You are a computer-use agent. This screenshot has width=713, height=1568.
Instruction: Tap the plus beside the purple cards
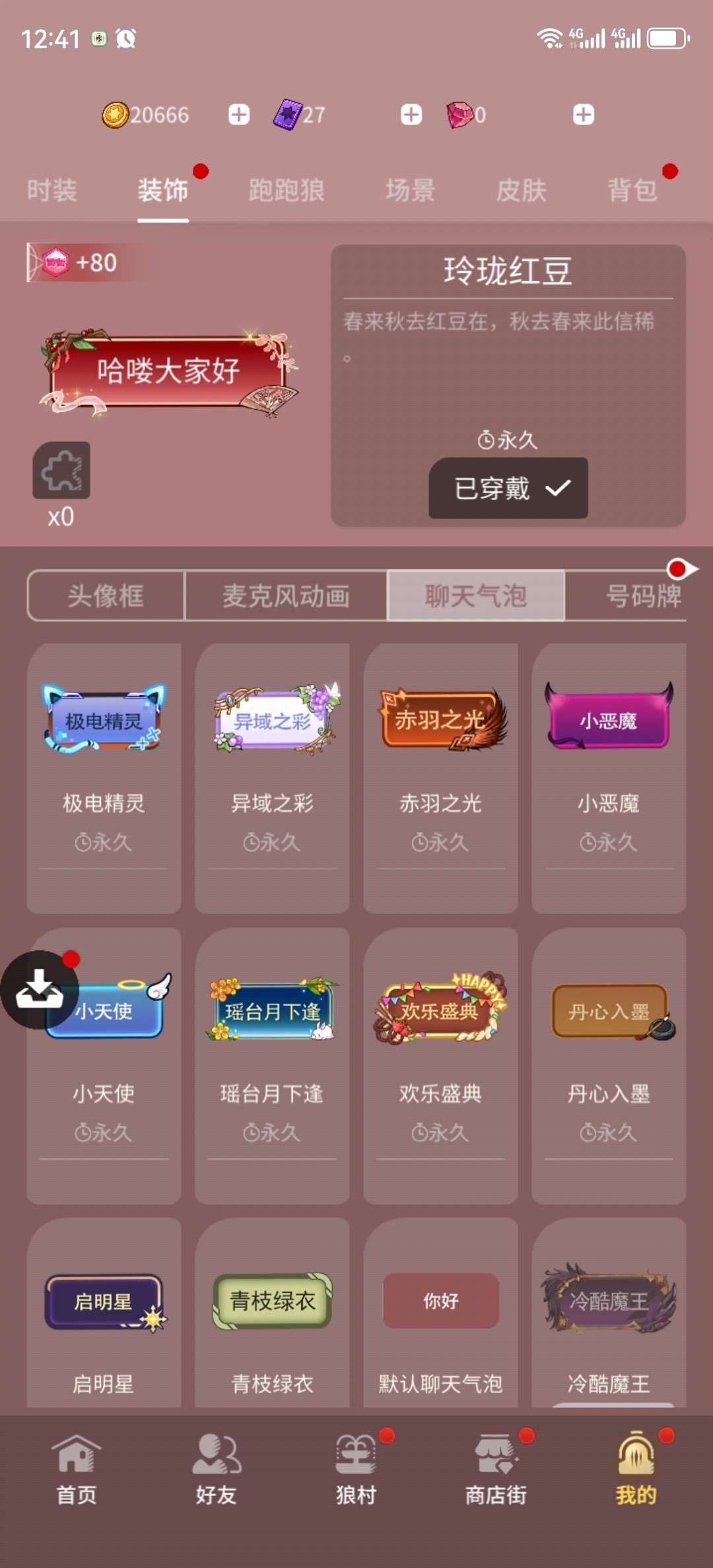click(x=411, y=114)
